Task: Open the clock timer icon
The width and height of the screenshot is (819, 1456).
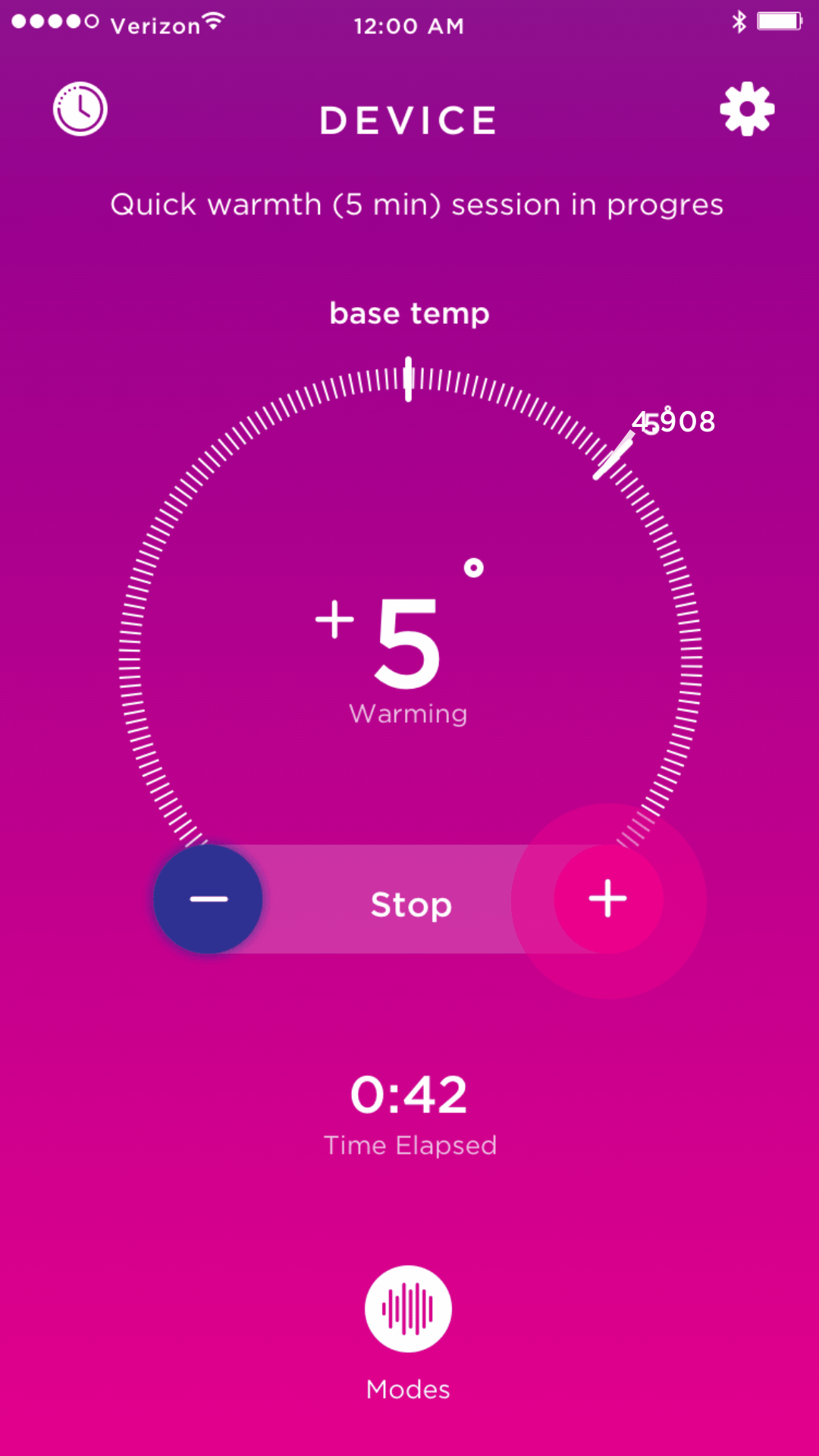Action: tap(80, 109)
